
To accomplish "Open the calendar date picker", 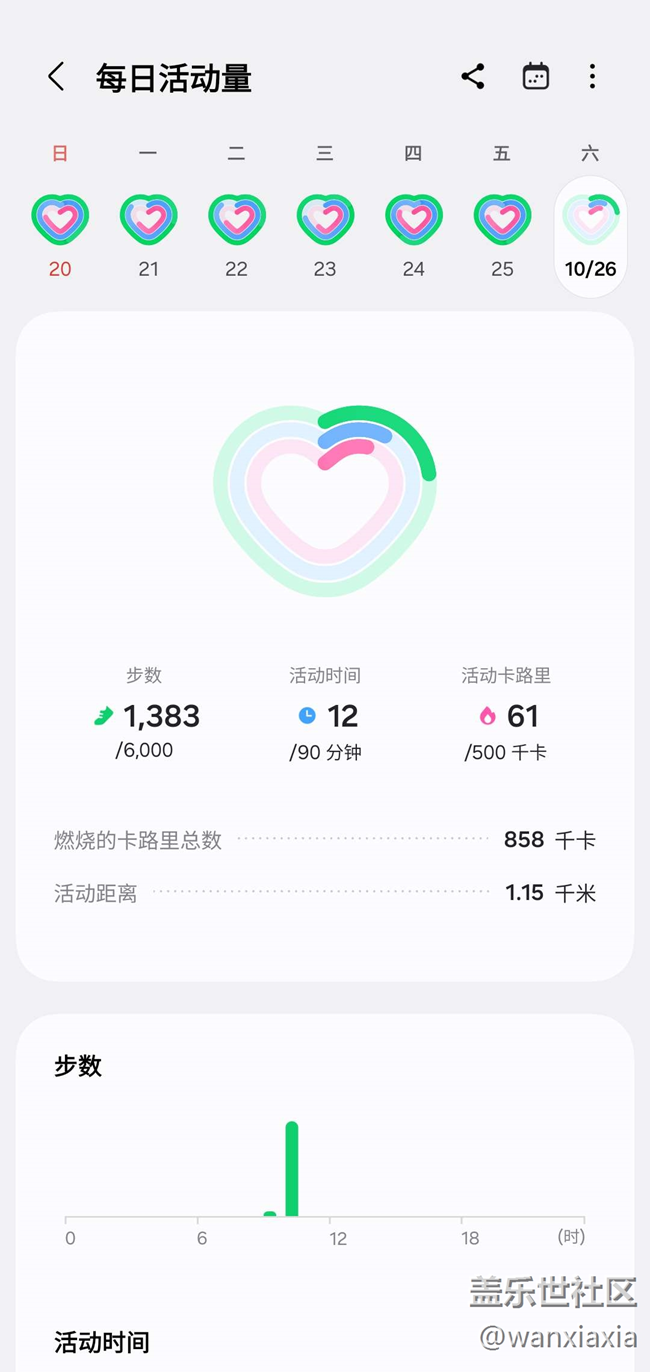I will [x=536, y=77].
